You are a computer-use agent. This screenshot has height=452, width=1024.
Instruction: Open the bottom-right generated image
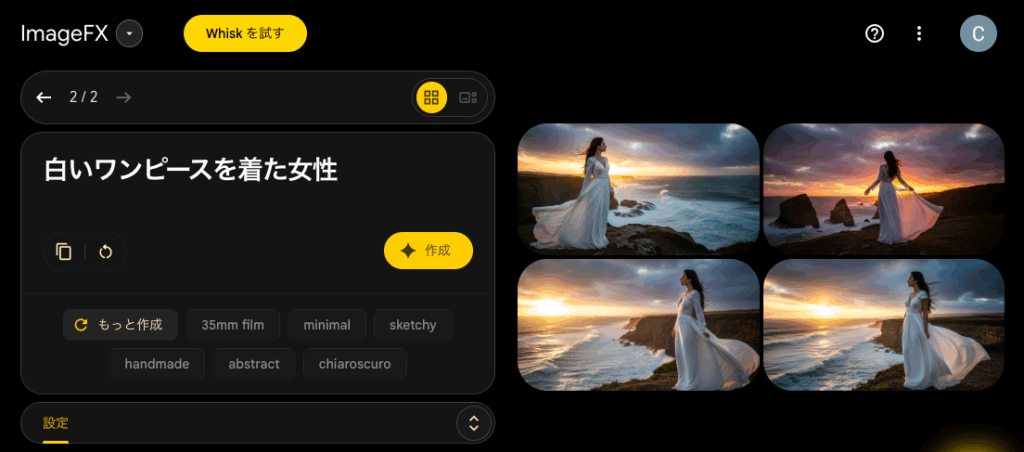click(883, 324)
